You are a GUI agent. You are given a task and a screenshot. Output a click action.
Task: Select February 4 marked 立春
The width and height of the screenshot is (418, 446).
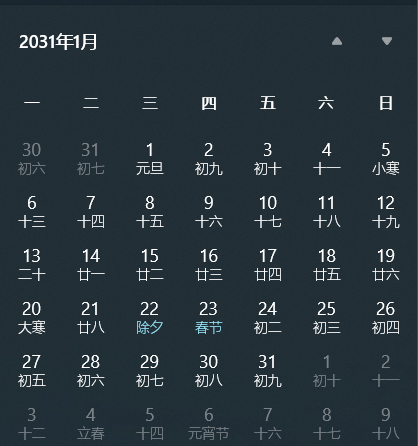pos(91,424)
